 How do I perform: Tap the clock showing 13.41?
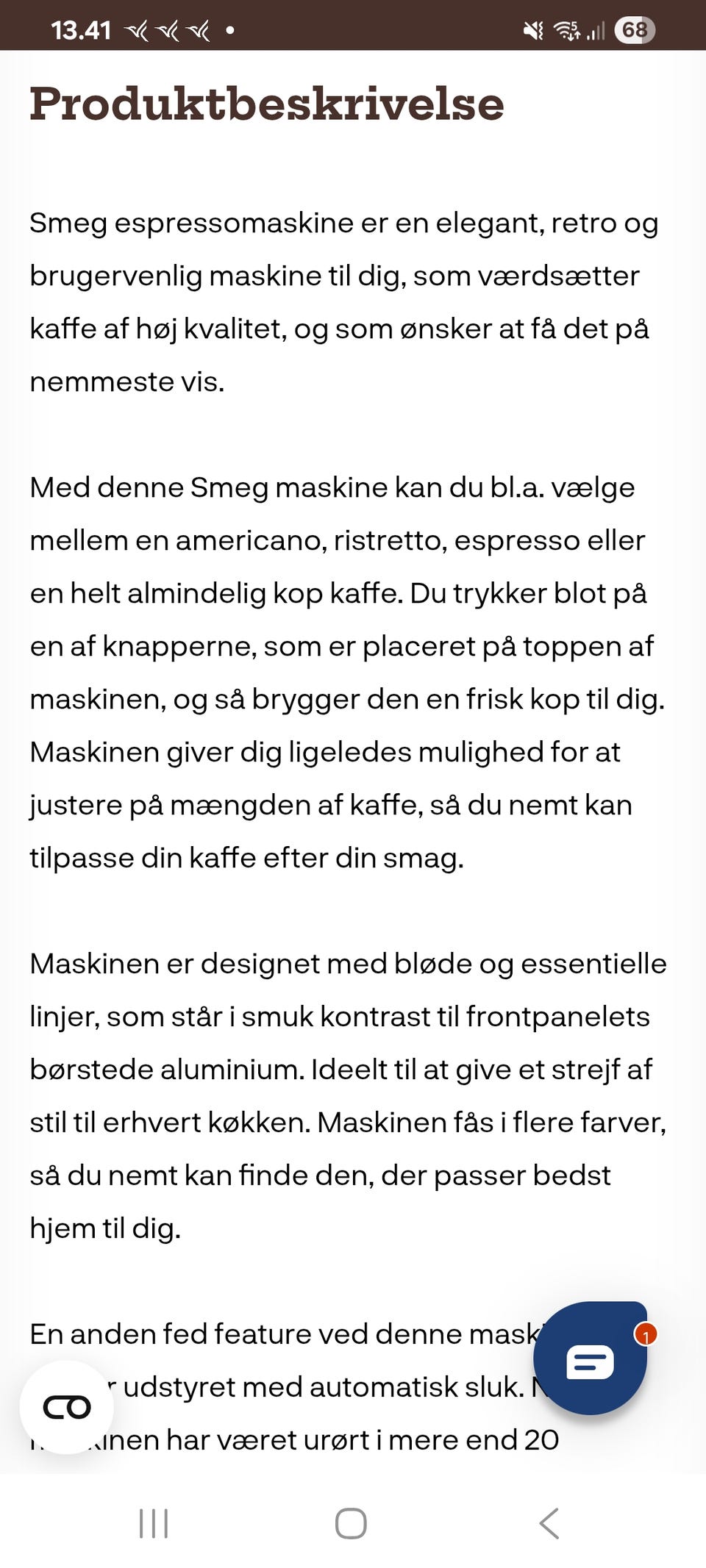click(81, 31)
